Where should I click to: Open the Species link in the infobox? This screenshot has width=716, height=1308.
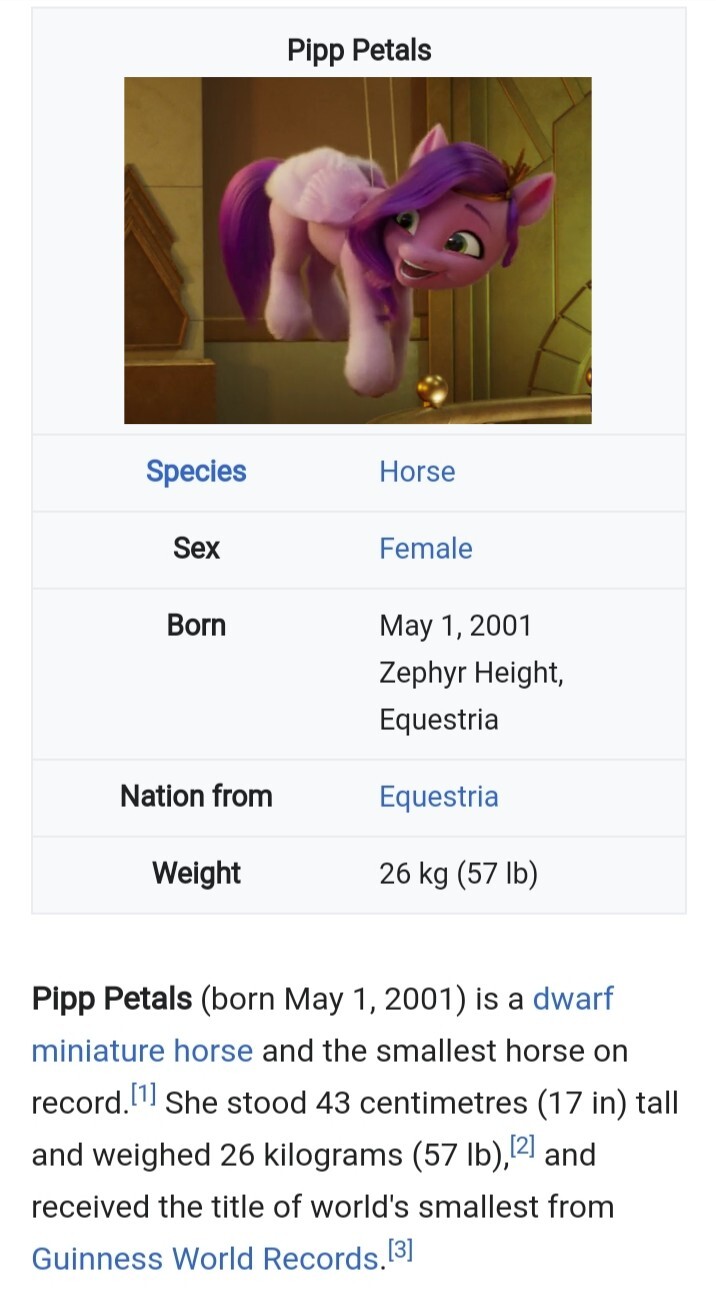pyautogui.click(x=196, y=471)
